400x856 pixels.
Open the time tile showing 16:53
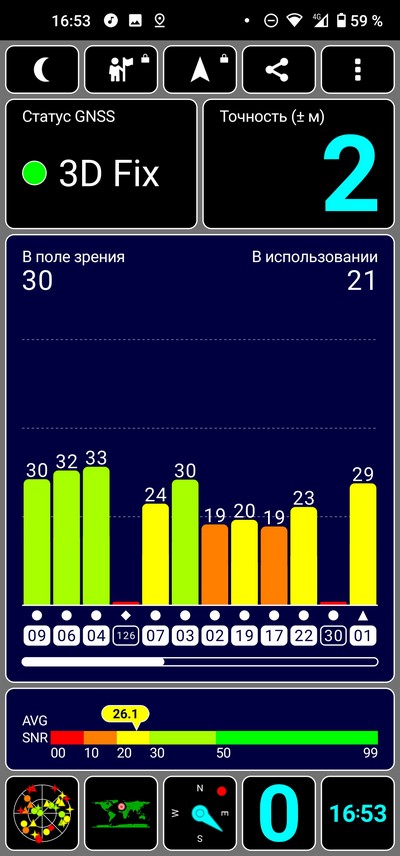[x=357, y=812]
